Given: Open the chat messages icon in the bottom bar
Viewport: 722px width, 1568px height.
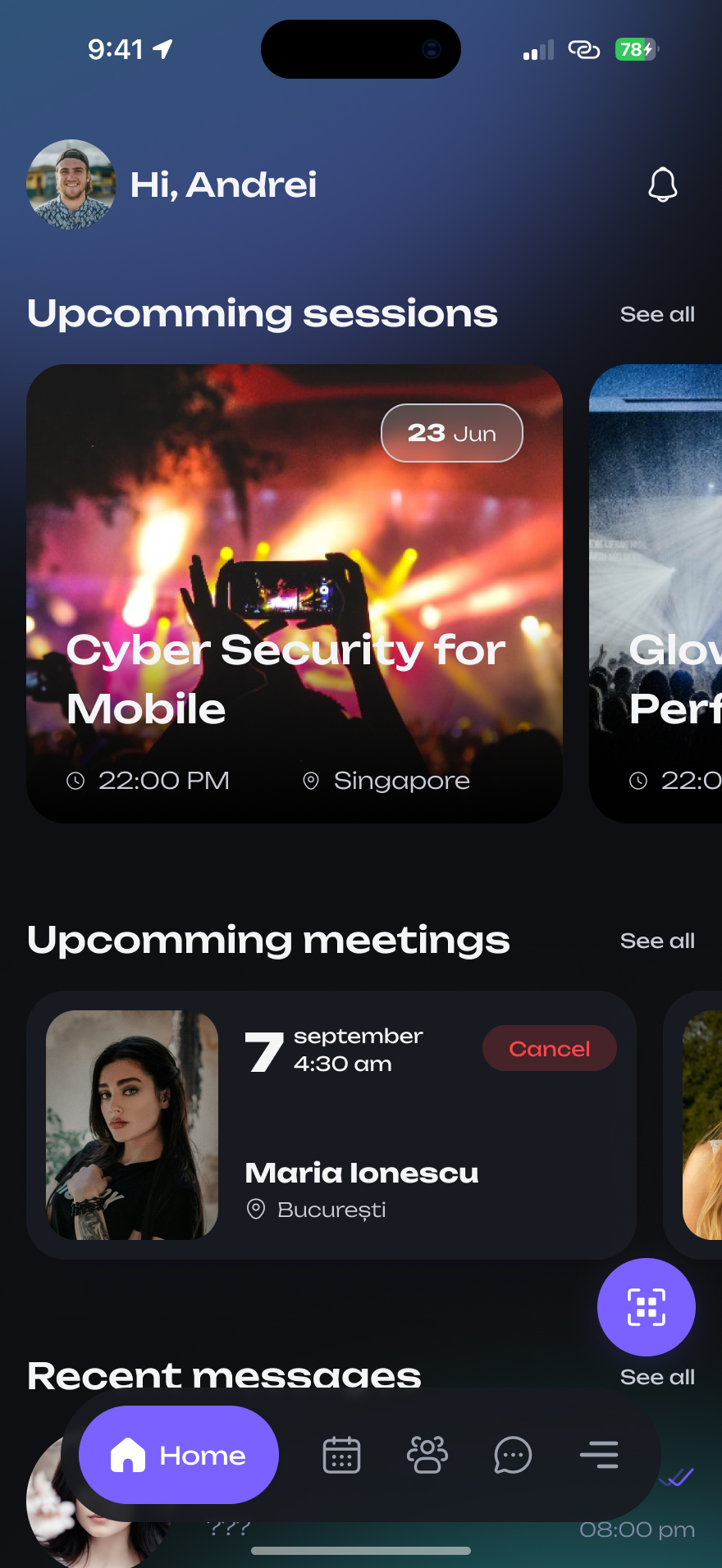Looking at the screenshot, I should tap(513, 1454).
